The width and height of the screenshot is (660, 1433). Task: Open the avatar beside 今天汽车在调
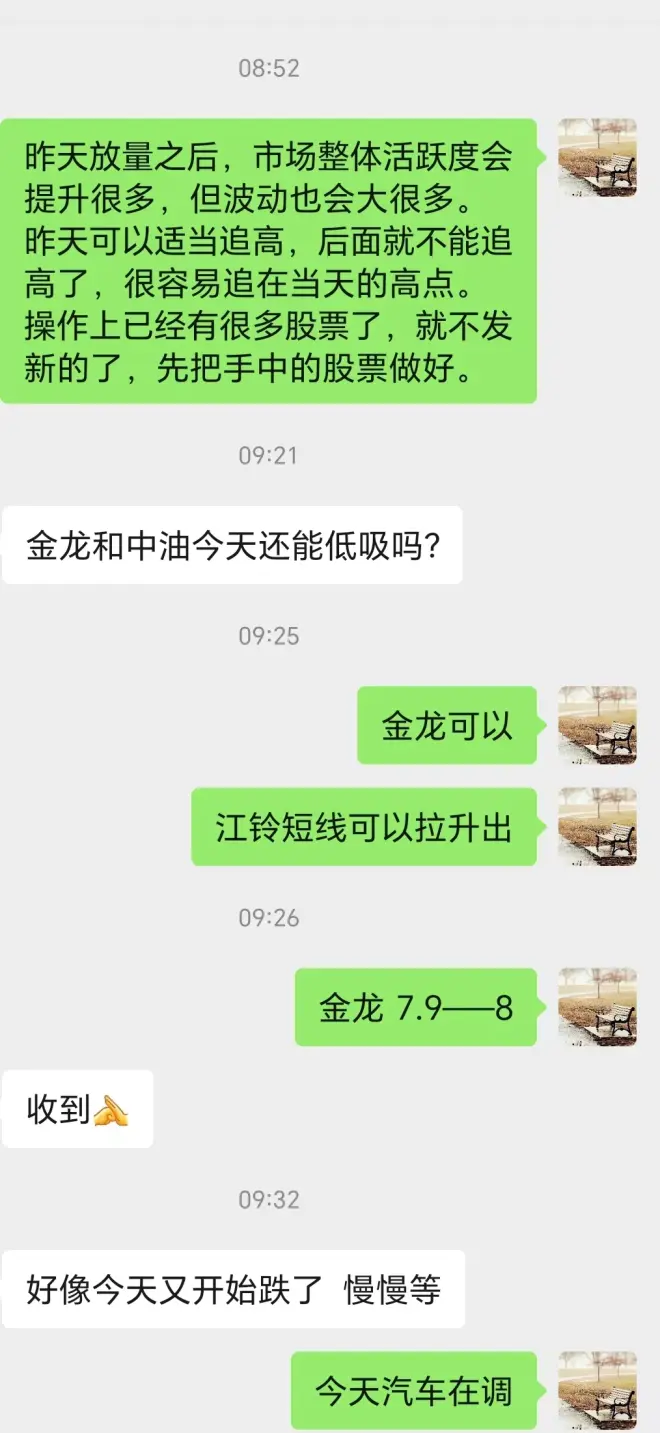coord(597,1390)
